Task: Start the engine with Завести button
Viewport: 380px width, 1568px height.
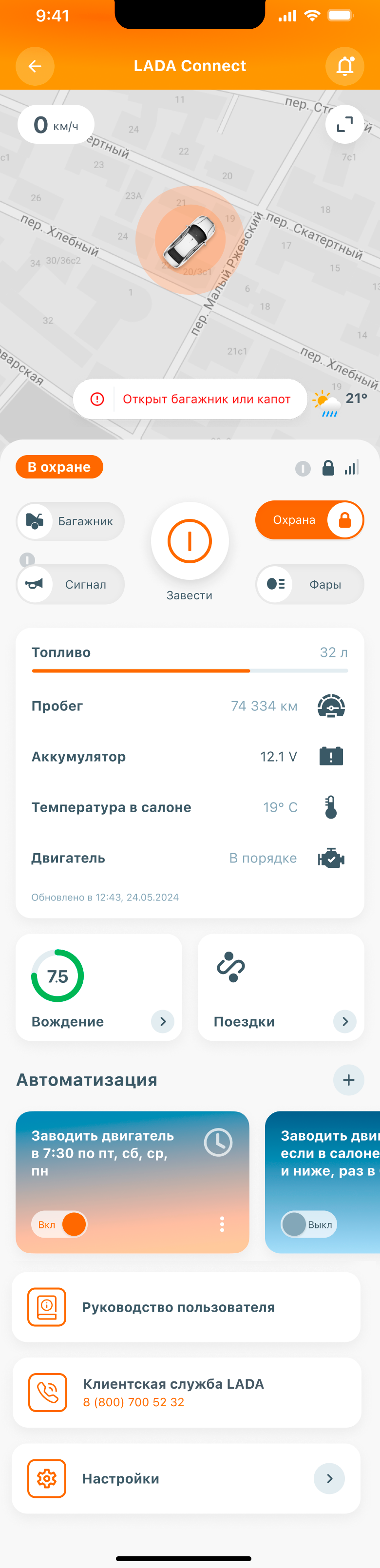Action: 190,541
